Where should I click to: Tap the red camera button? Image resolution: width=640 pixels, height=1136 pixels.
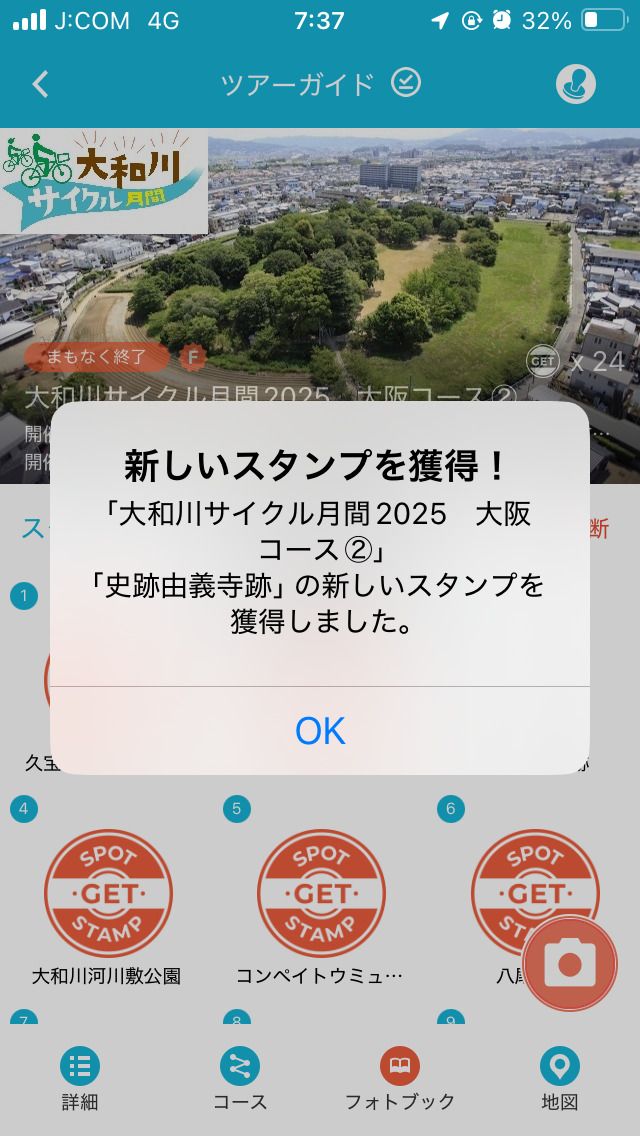click(x=570, y=964)
